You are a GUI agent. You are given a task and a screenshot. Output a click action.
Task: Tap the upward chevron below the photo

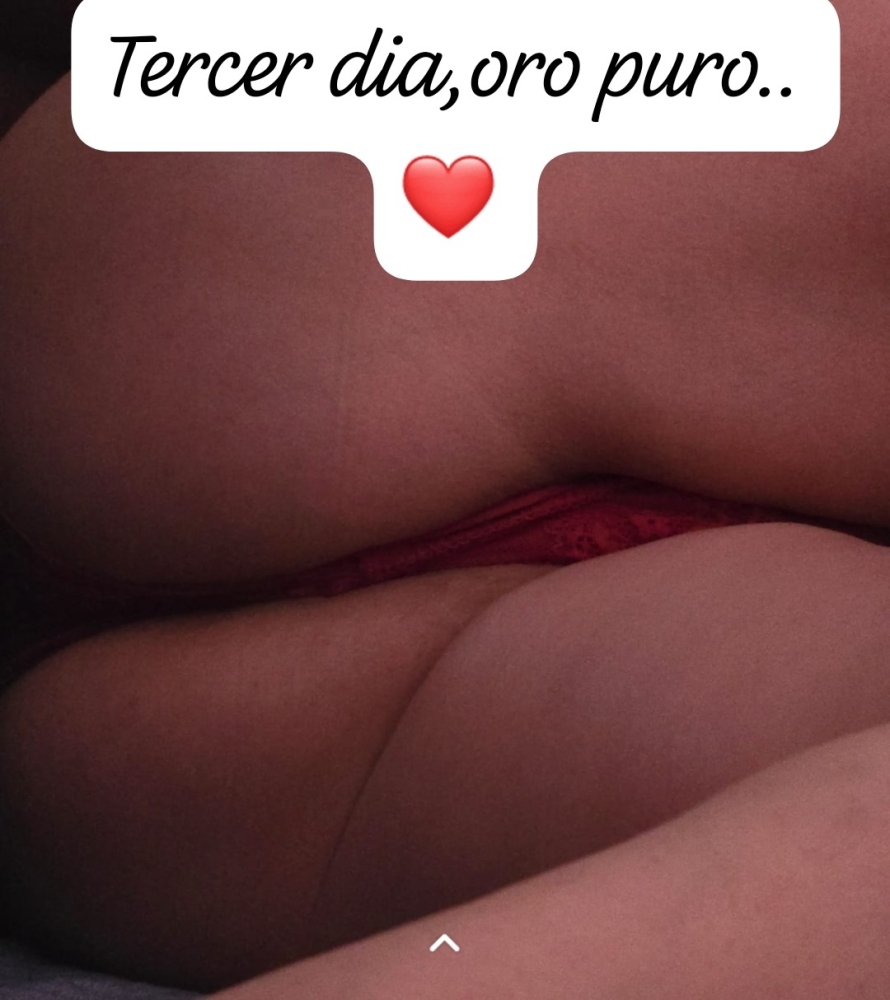pos(444,942)
